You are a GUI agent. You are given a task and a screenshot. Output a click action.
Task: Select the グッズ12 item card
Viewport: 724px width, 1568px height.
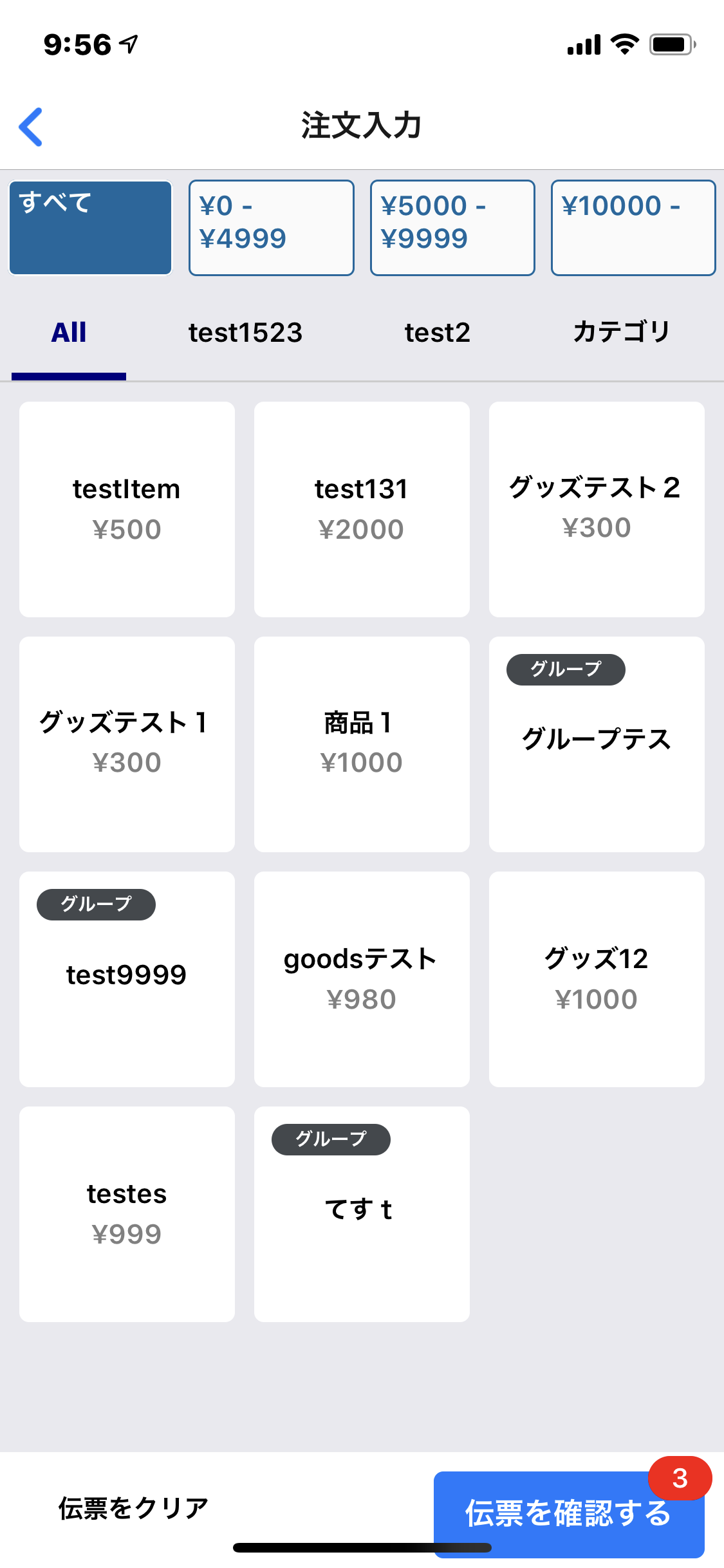pos(597,979)
